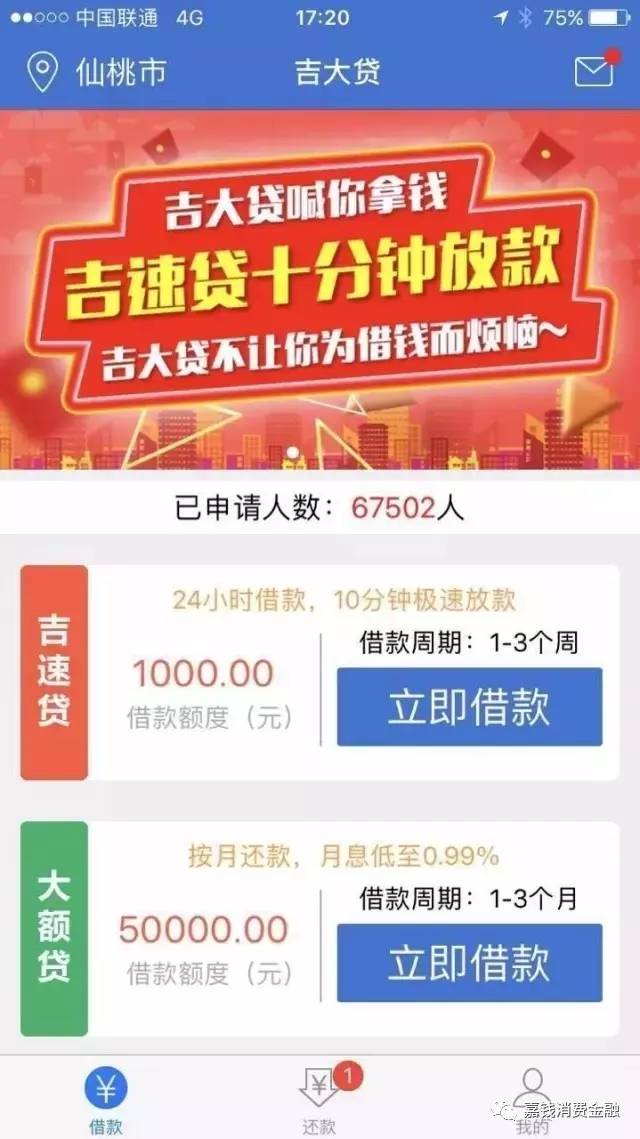640x1139 pixels.
Task: Change the location 仙桃市
Action: pyautogui.click(x=97, y=71)
